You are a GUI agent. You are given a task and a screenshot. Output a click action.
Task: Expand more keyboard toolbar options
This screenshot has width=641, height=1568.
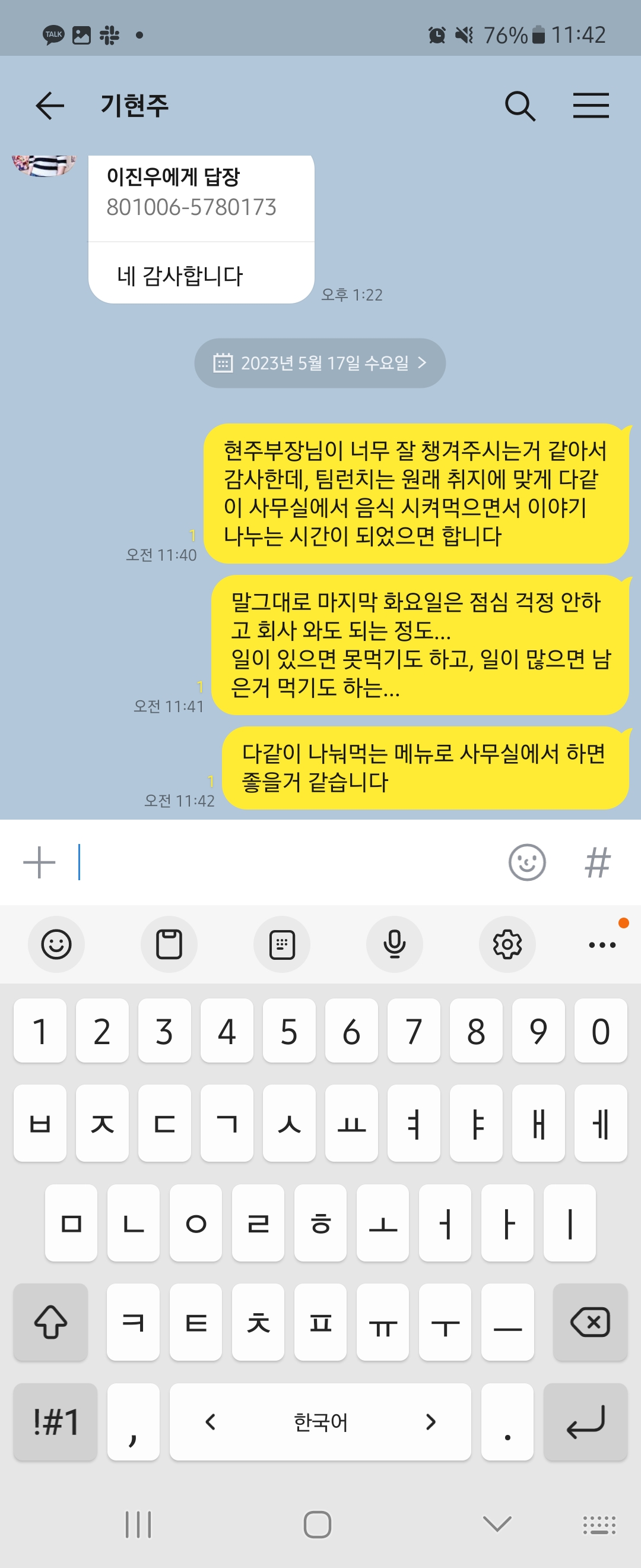602,944
